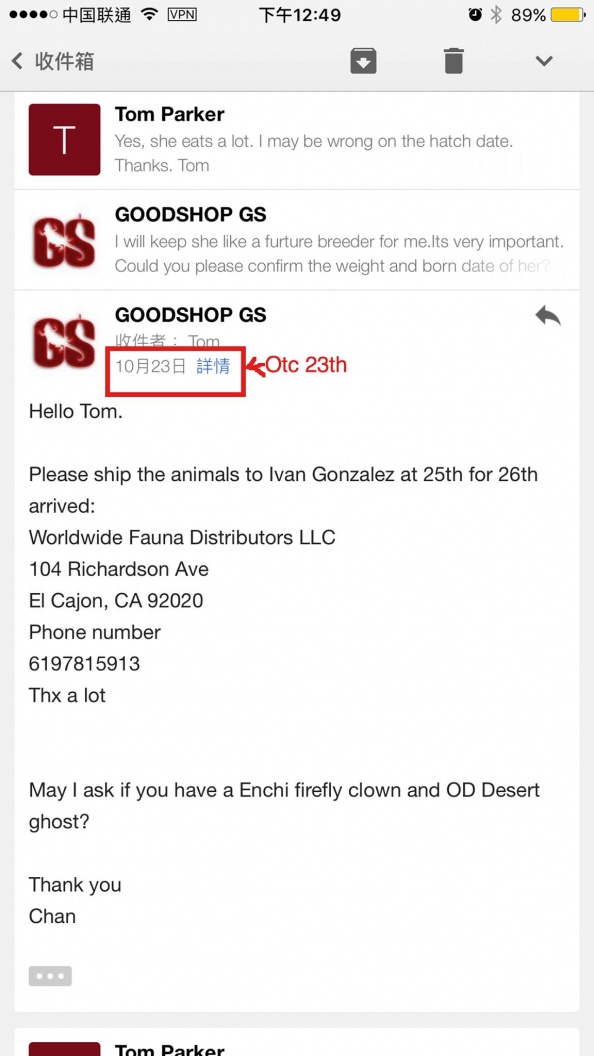Open the dropdown chevron in the top bar
The width and height of the screenshot is (594, 1056).
(544, 61)
